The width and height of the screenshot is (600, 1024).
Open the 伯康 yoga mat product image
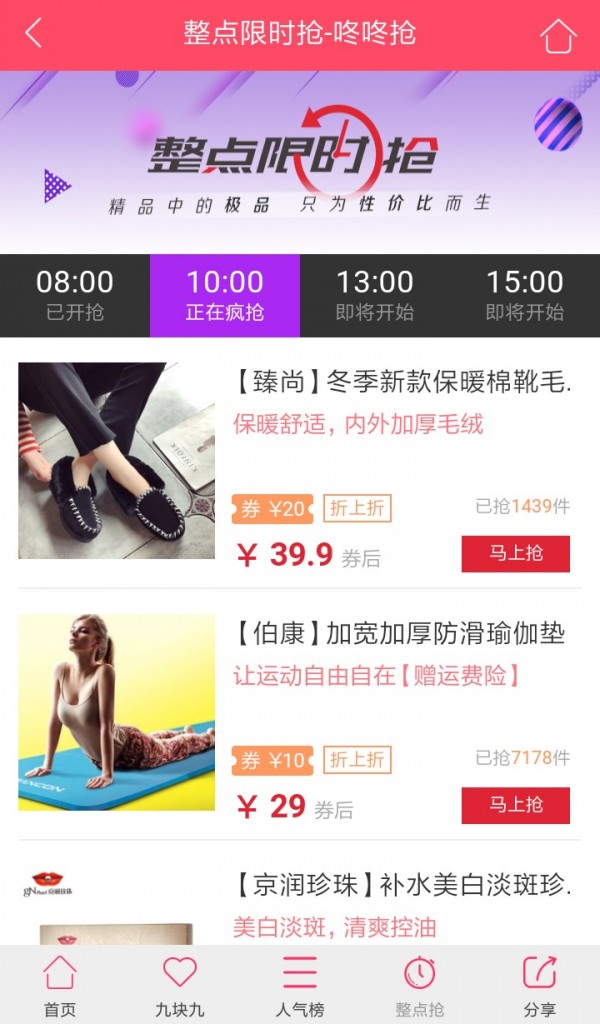116,712
